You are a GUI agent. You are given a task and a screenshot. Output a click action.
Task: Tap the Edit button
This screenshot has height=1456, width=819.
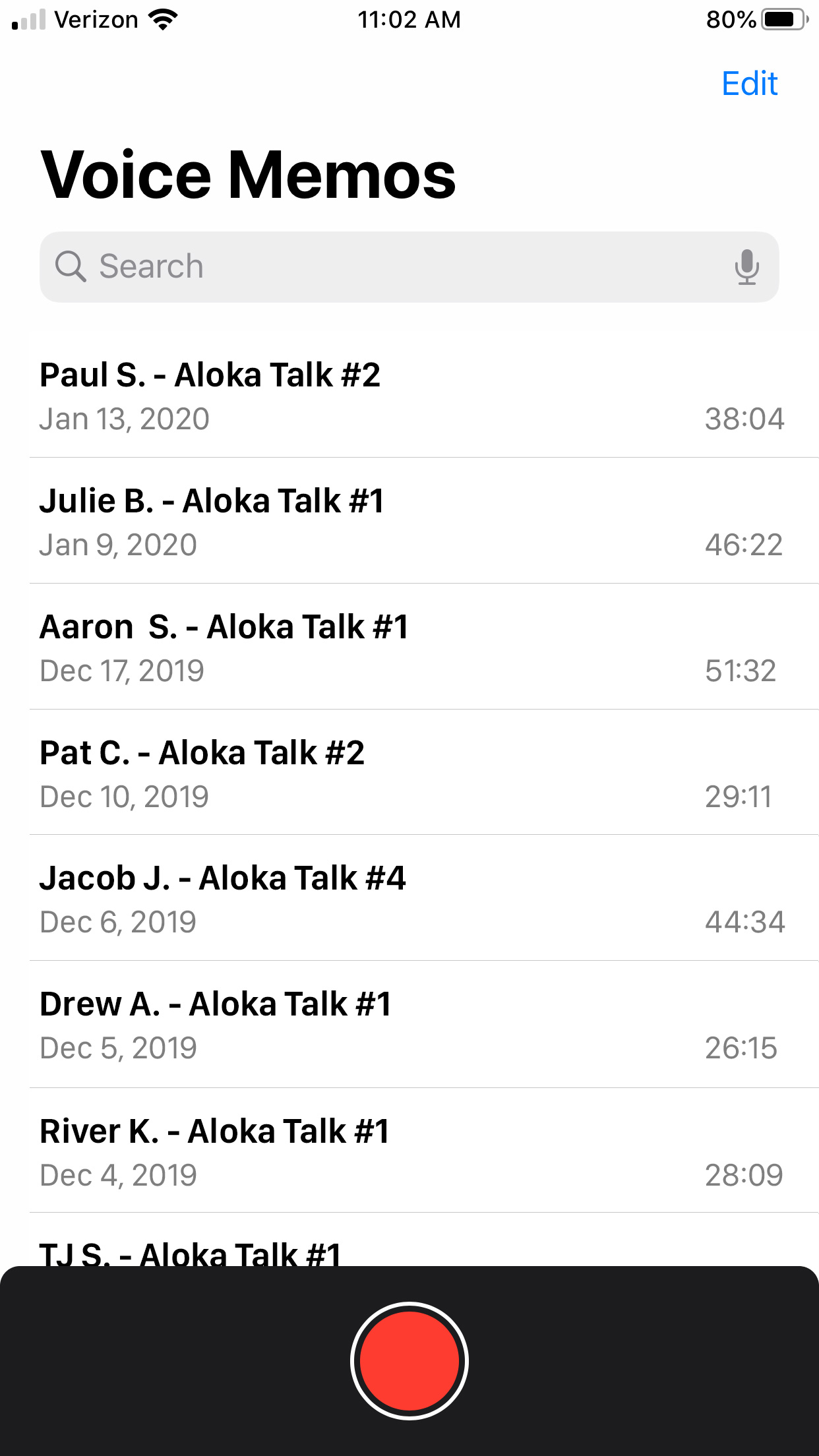pos(750,84)
